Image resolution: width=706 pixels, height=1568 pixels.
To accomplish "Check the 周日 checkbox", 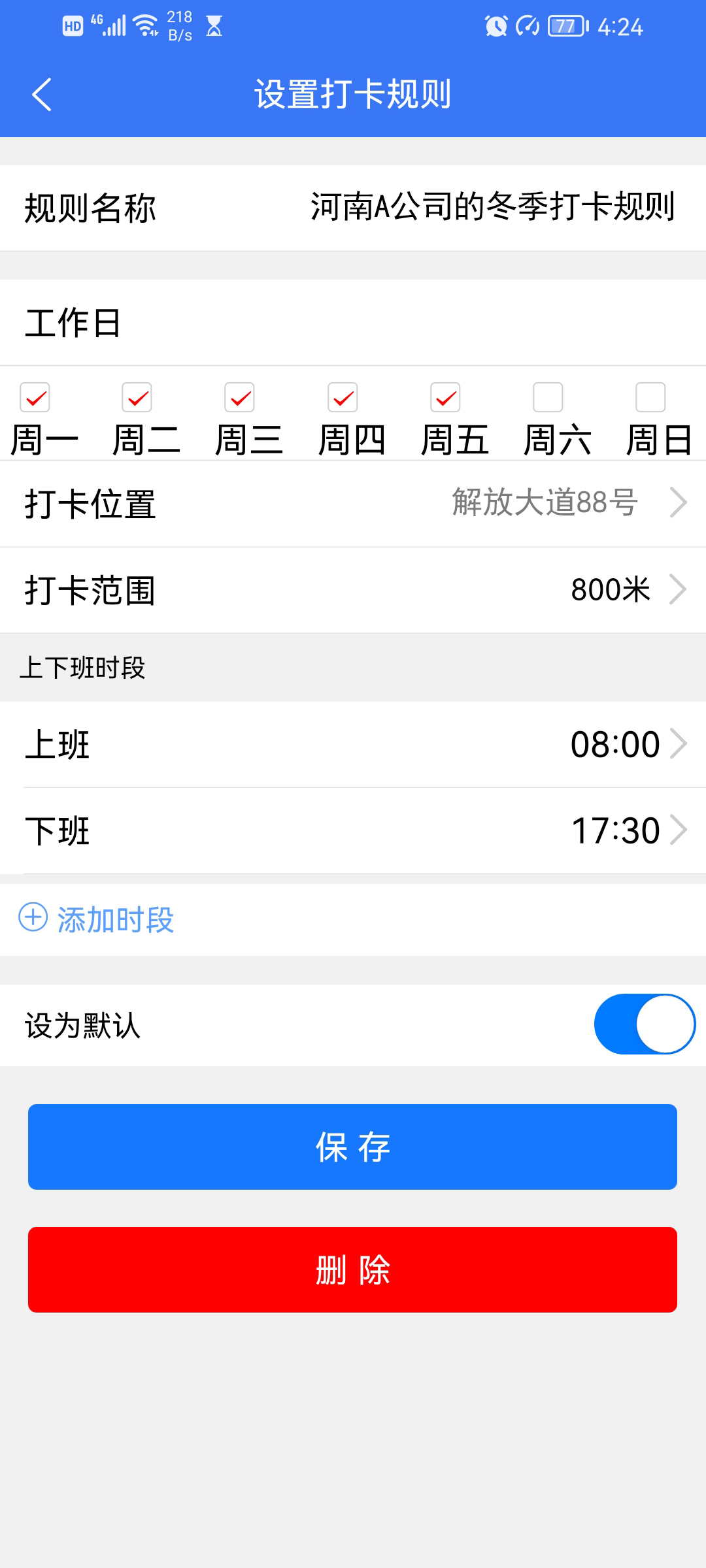I will click(x=651, y=397).
